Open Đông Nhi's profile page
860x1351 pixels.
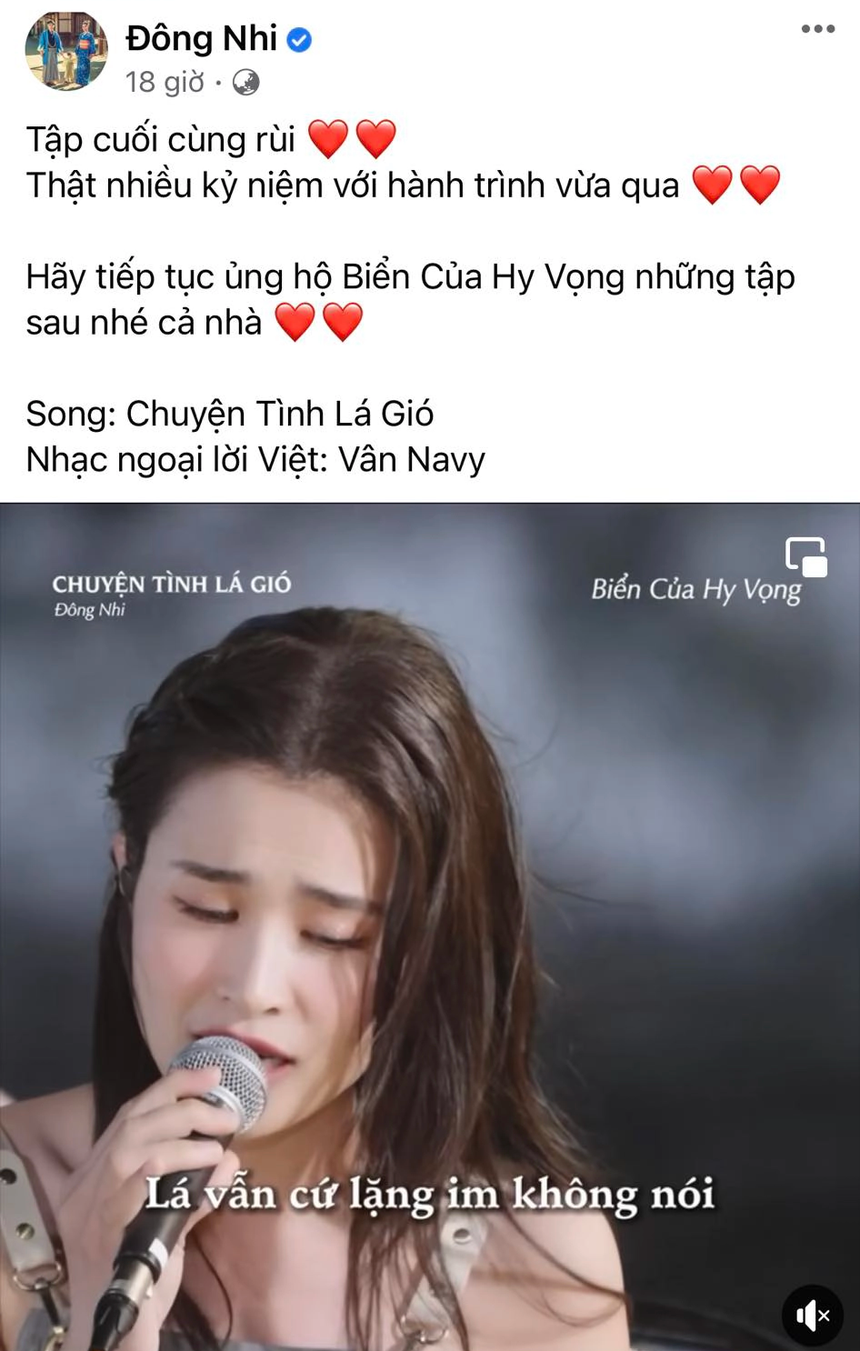click(x=200, y=39)
